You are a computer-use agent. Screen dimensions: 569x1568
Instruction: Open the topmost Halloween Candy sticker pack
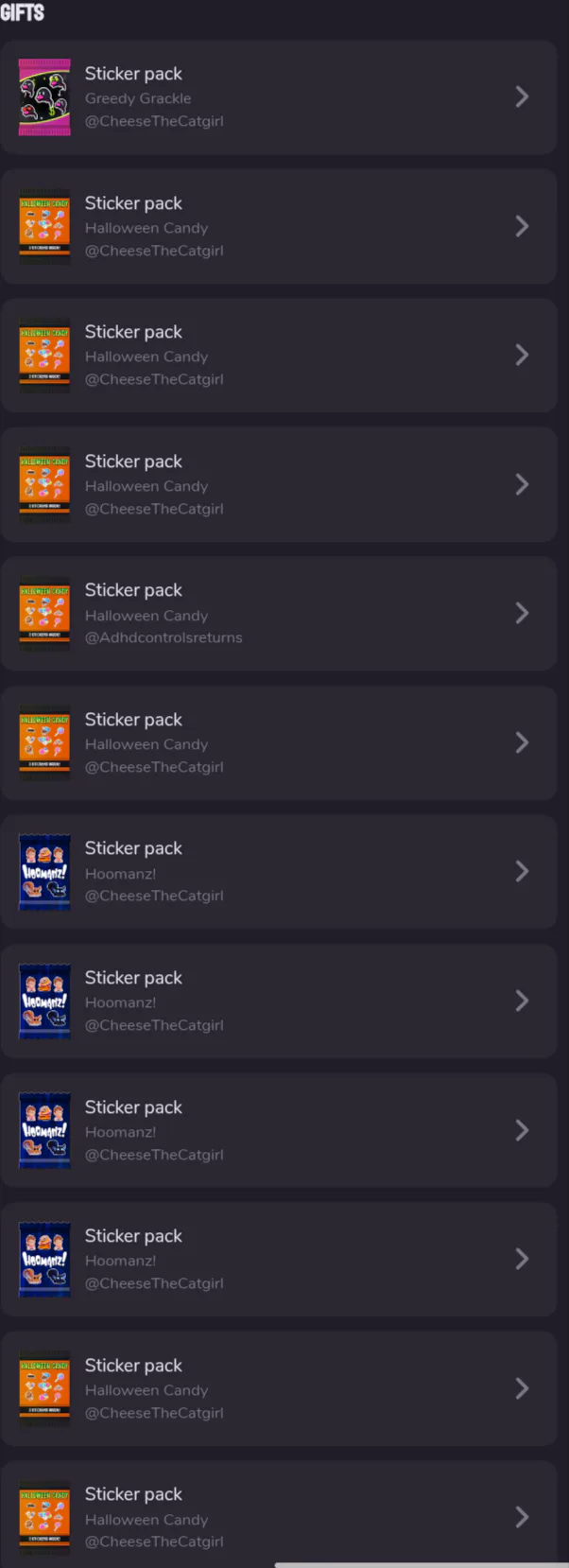(278, 227)
